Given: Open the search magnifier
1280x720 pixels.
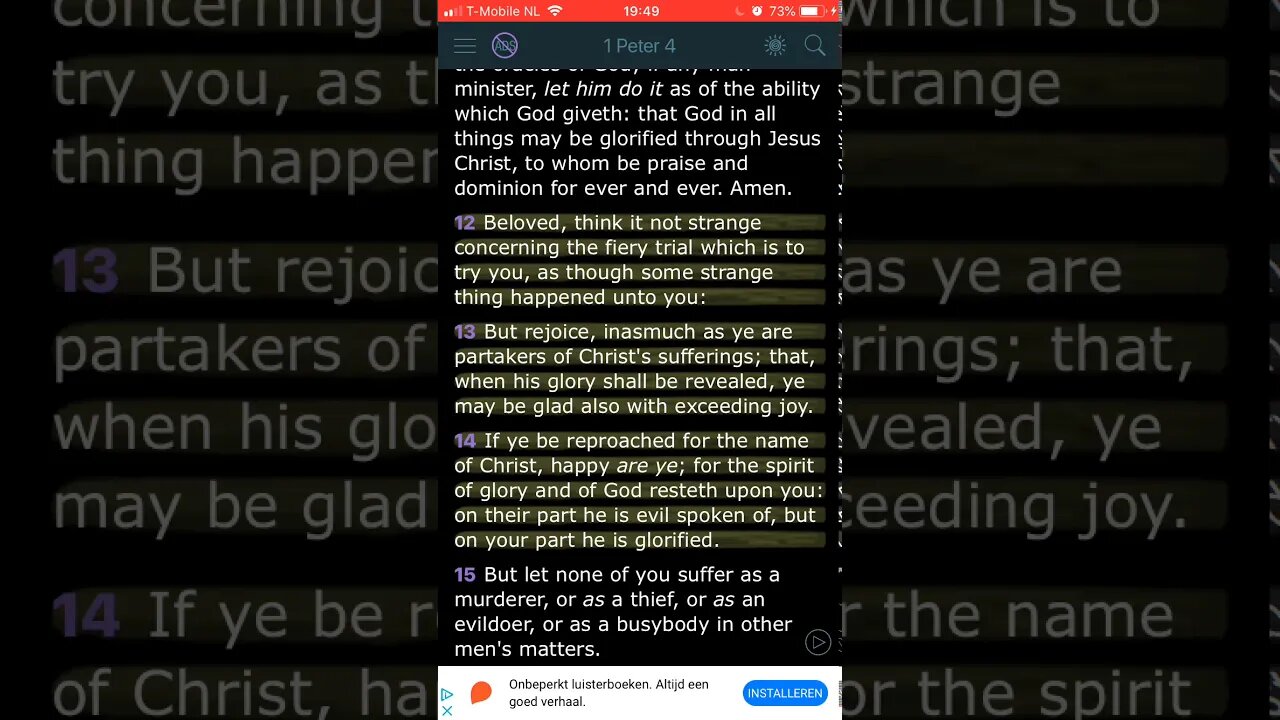Looking at the screenshot, I should pos(815,46).
